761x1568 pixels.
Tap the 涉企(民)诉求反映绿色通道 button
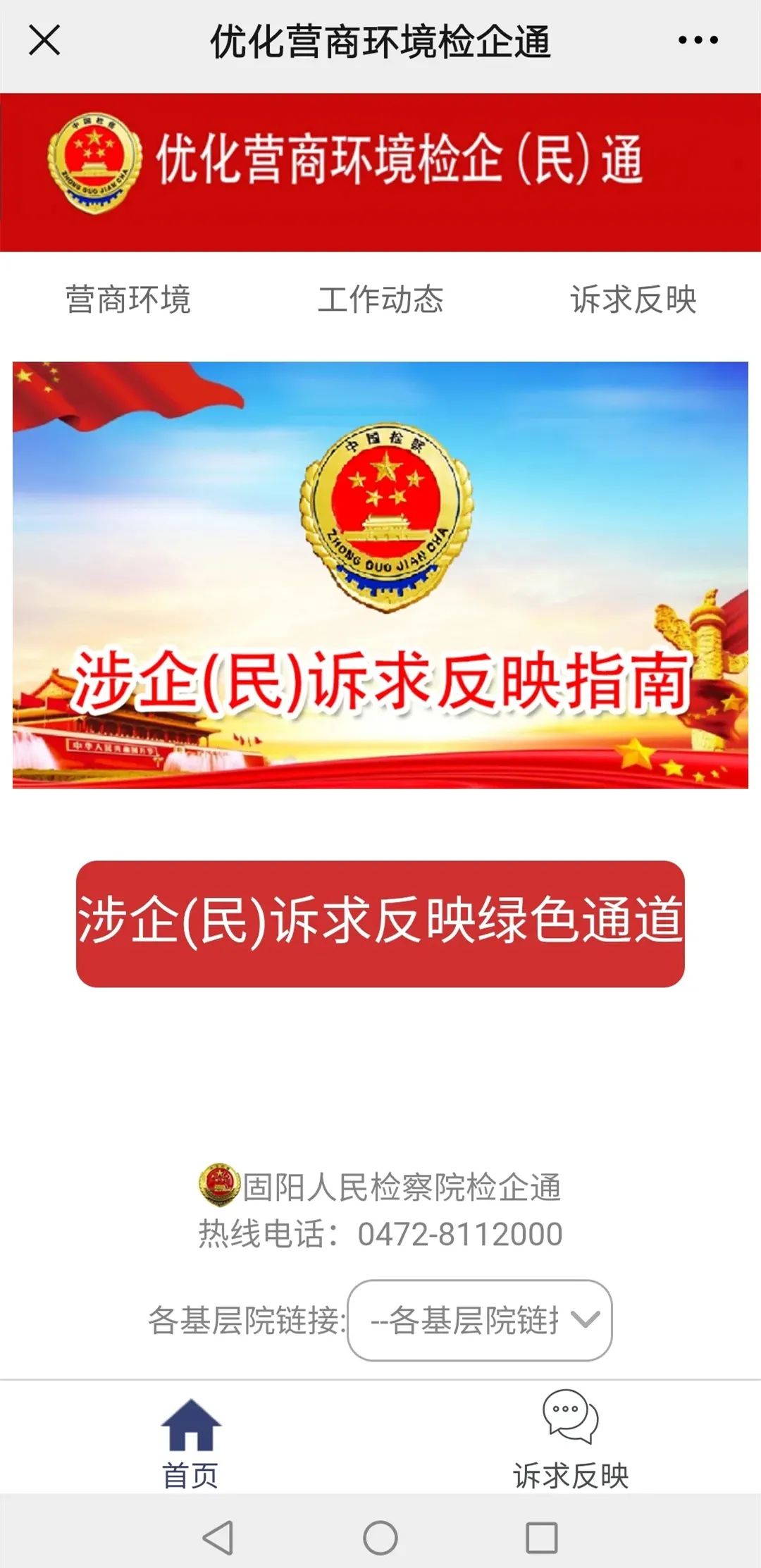point(380,923)
